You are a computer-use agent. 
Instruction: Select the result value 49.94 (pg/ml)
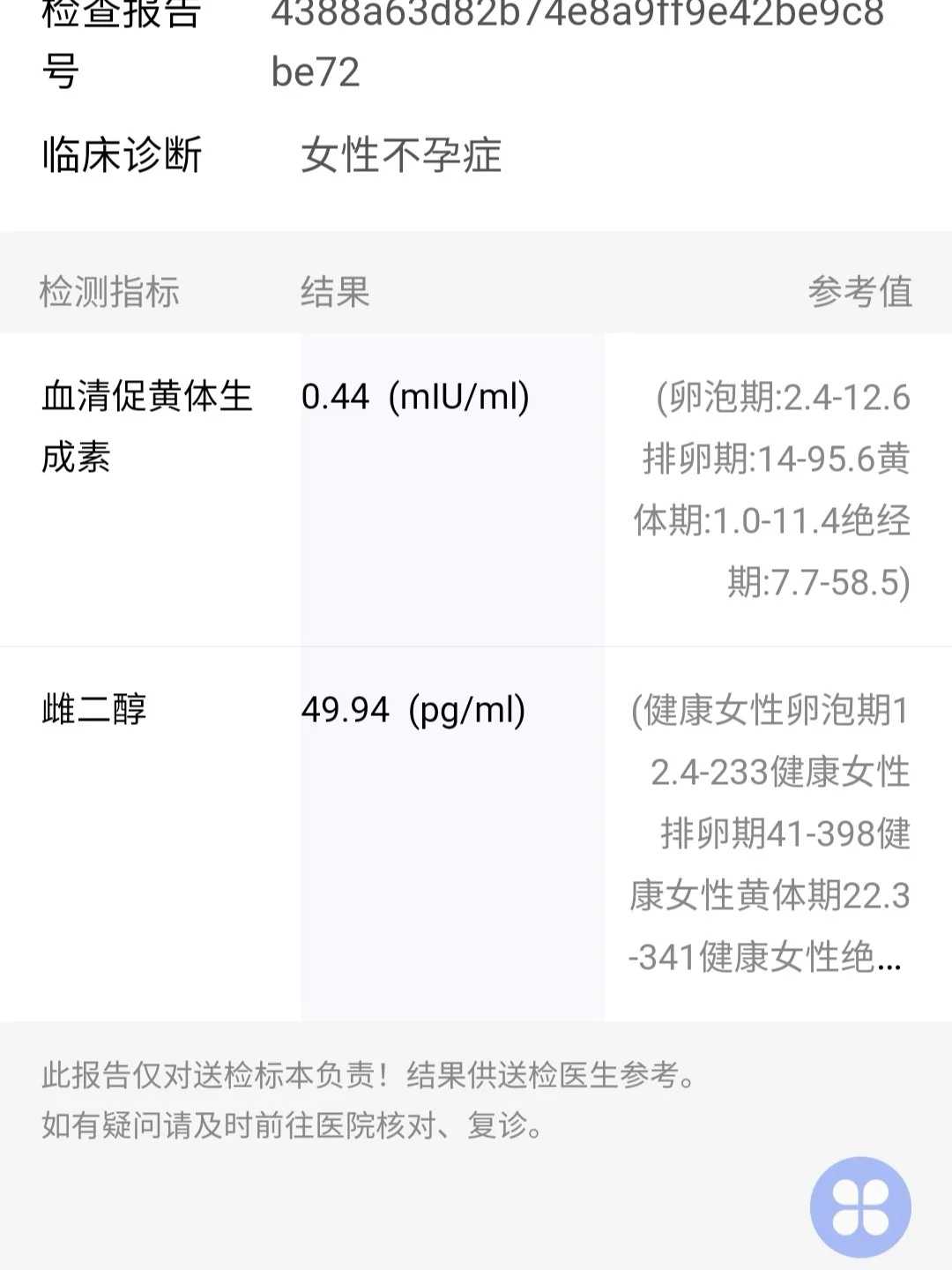point(414,708)
